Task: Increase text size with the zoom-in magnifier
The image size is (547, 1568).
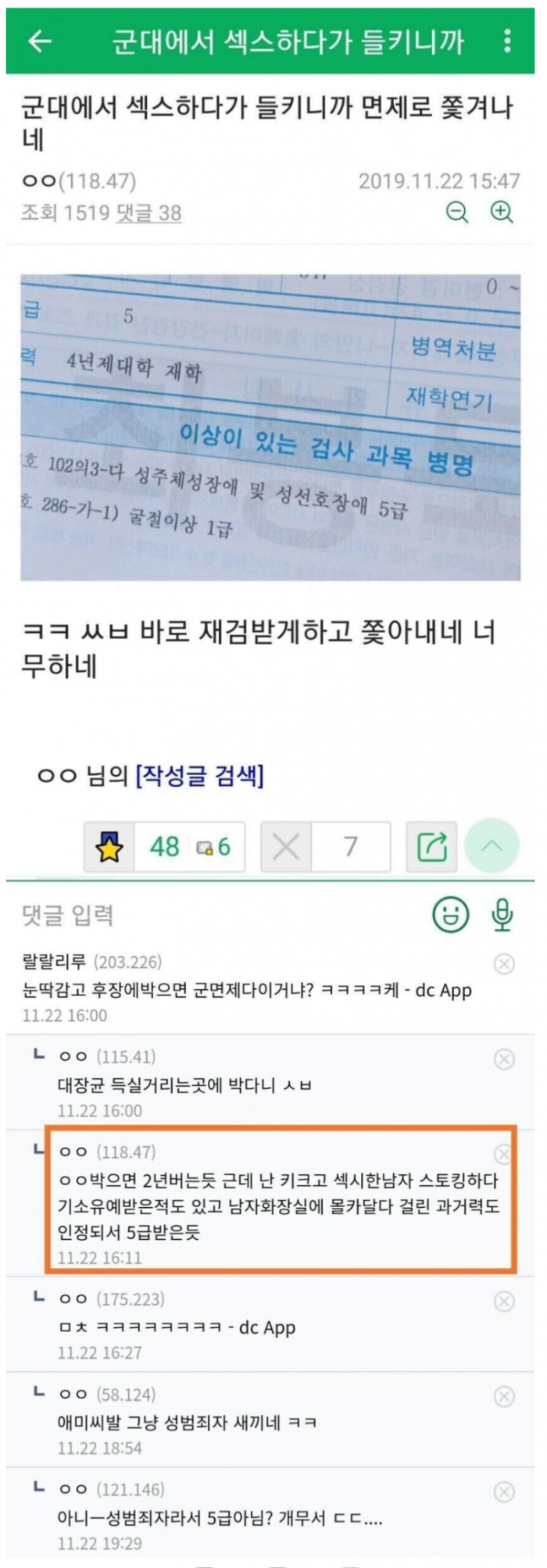Action: [x=501, y=212]
